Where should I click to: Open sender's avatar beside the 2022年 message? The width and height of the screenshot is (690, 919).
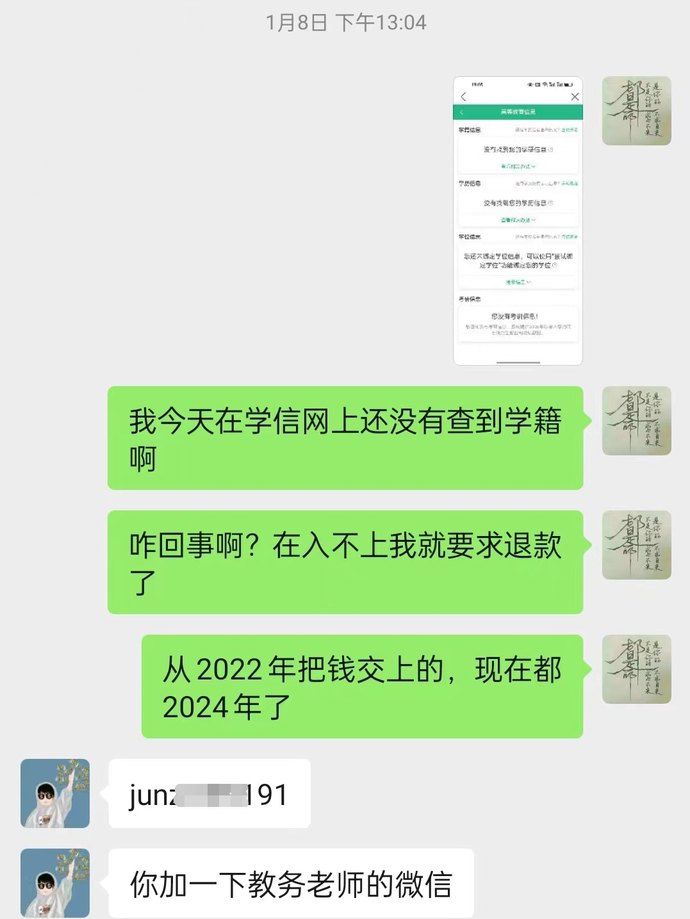point(636,669)
